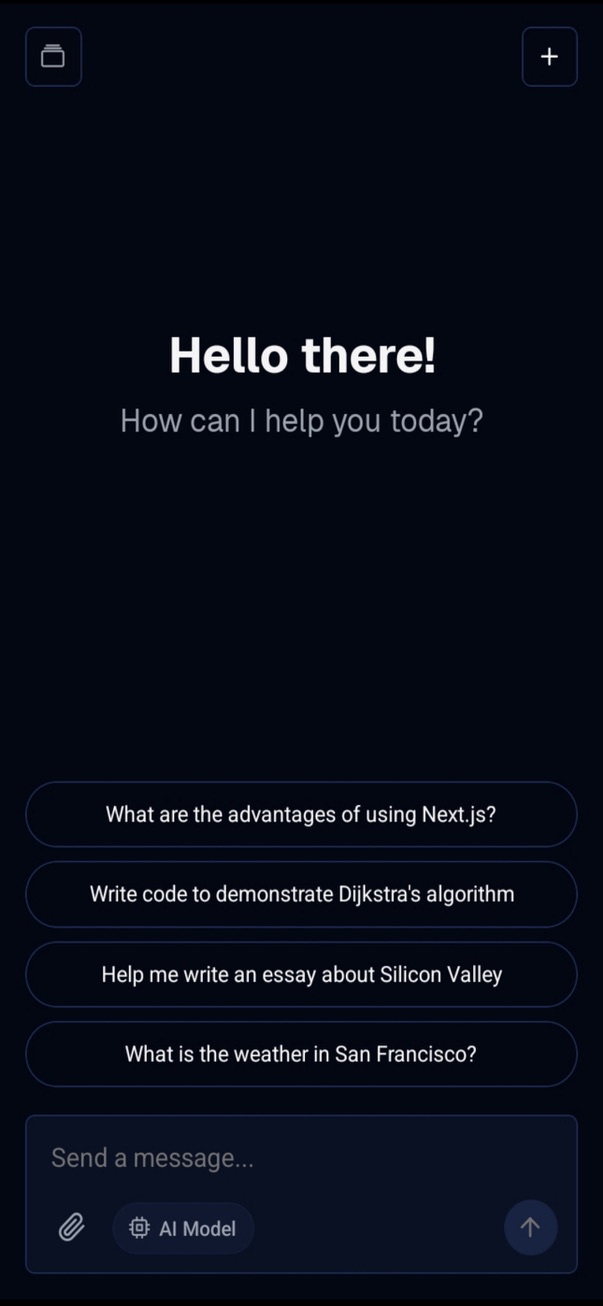Focus the Send a message field
Image resolution: width=603 pixels, height=1306 pixels.
tap(301, 1158)
